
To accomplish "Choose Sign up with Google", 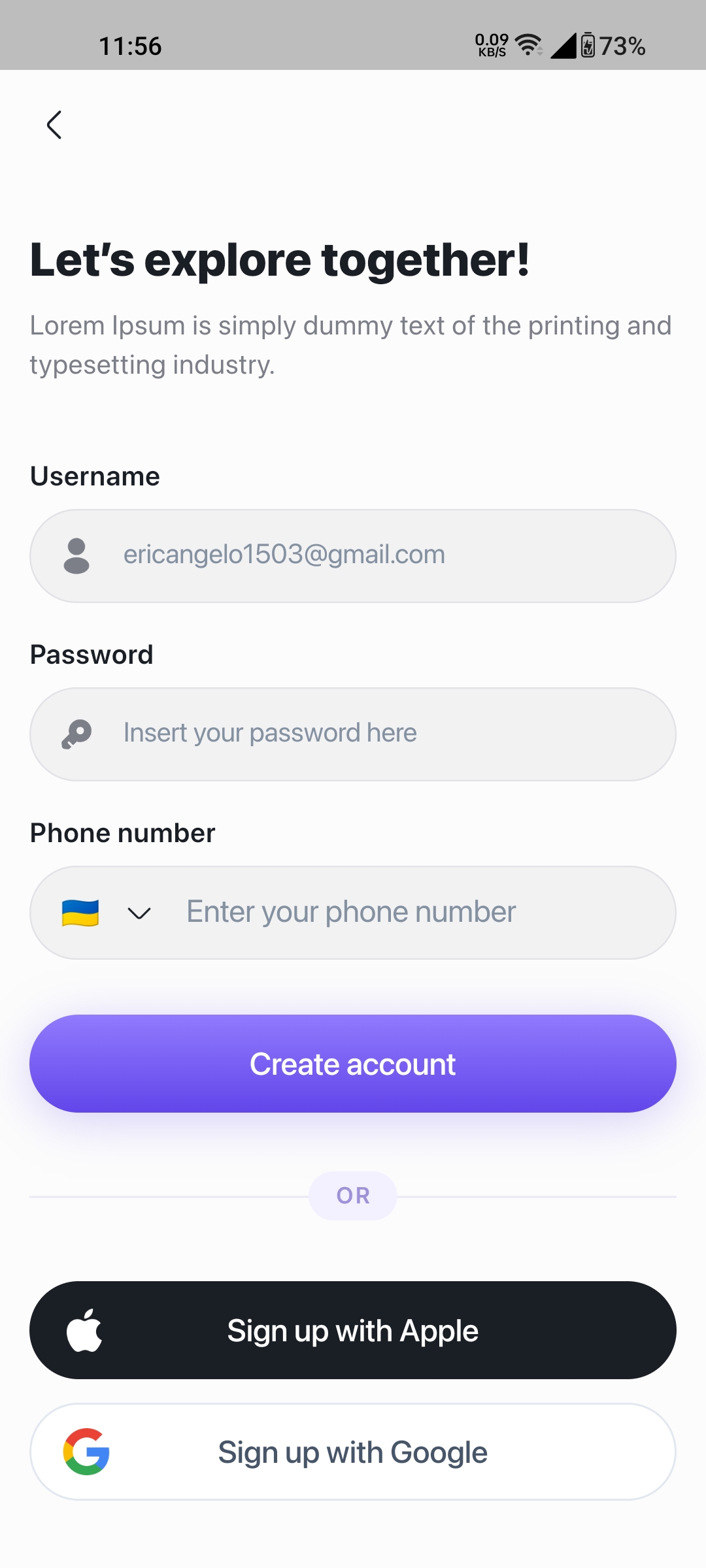I will click(x=353, y=1452).
